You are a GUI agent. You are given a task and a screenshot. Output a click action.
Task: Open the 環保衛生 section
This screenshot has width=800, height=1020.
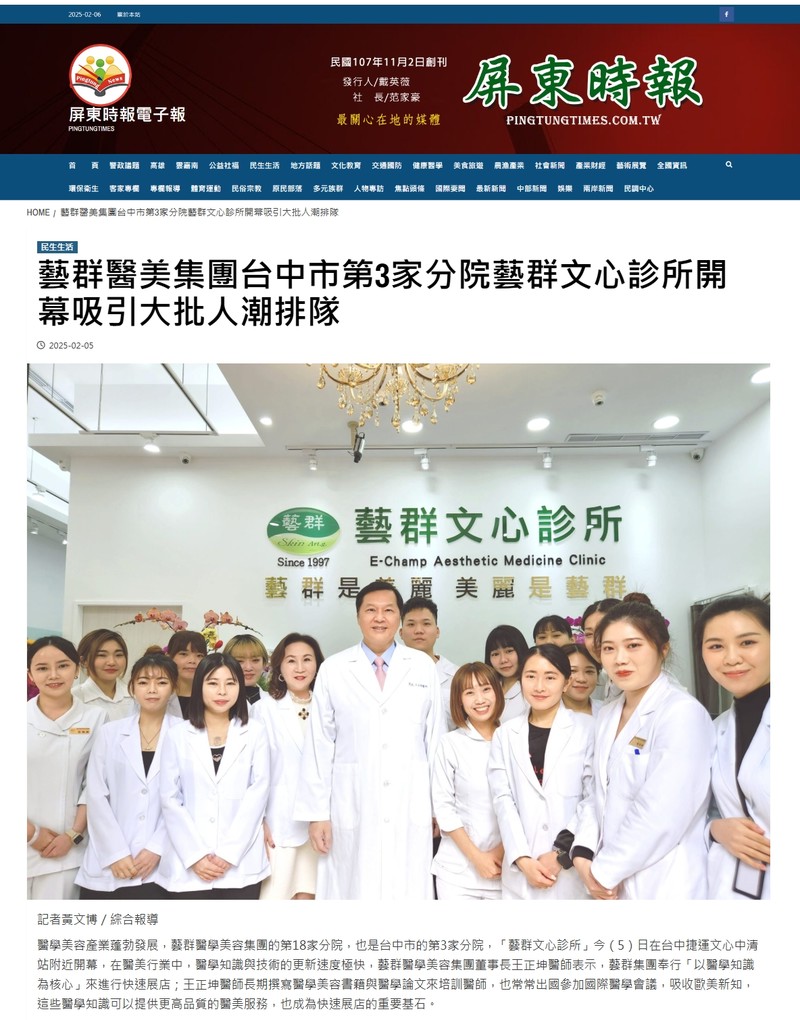(x=83, y=188)
